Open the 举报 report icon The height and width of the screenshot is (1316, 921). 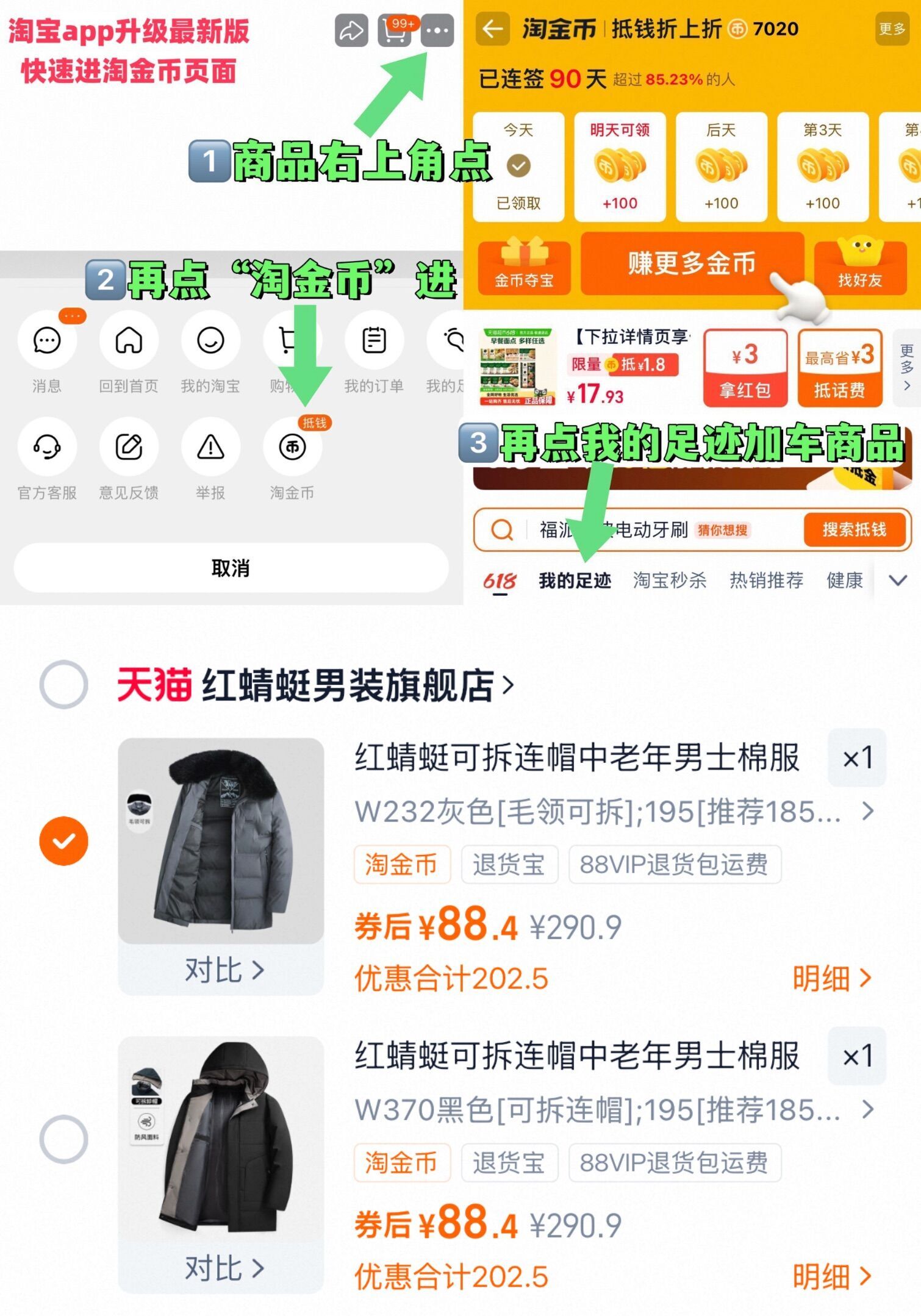(210, 446)
